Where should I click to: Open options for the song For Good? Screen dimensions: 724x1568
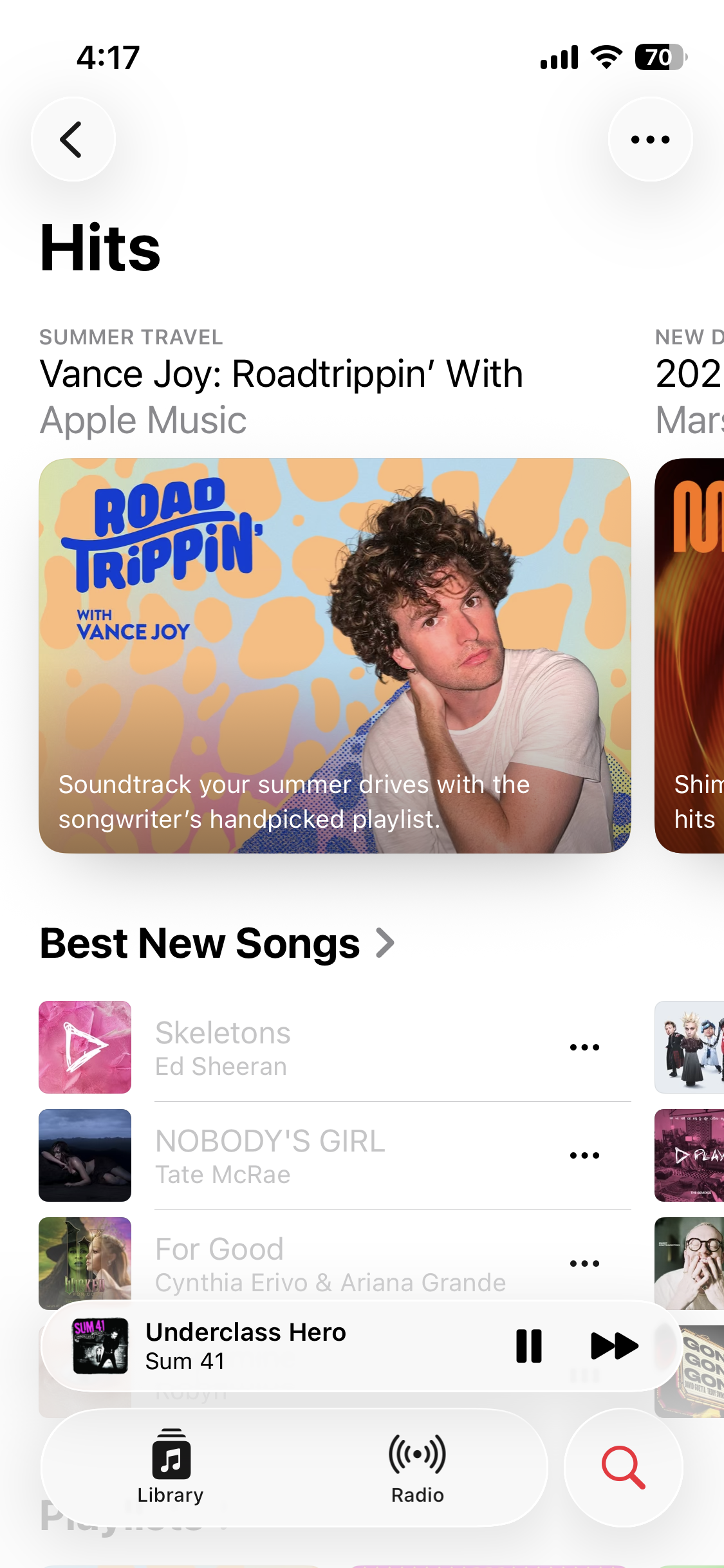coord(584,1263)
